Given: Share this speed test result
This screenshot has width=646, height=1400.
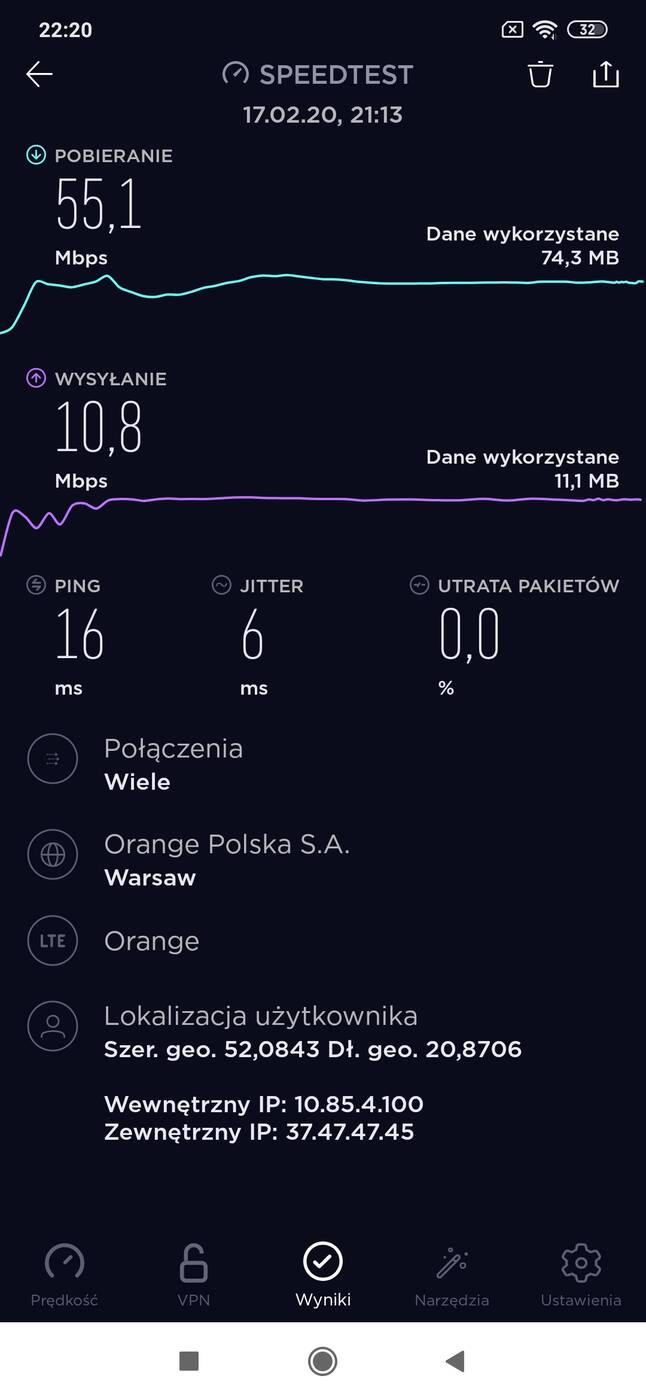Looking at the screenshot, I should 606,74.
